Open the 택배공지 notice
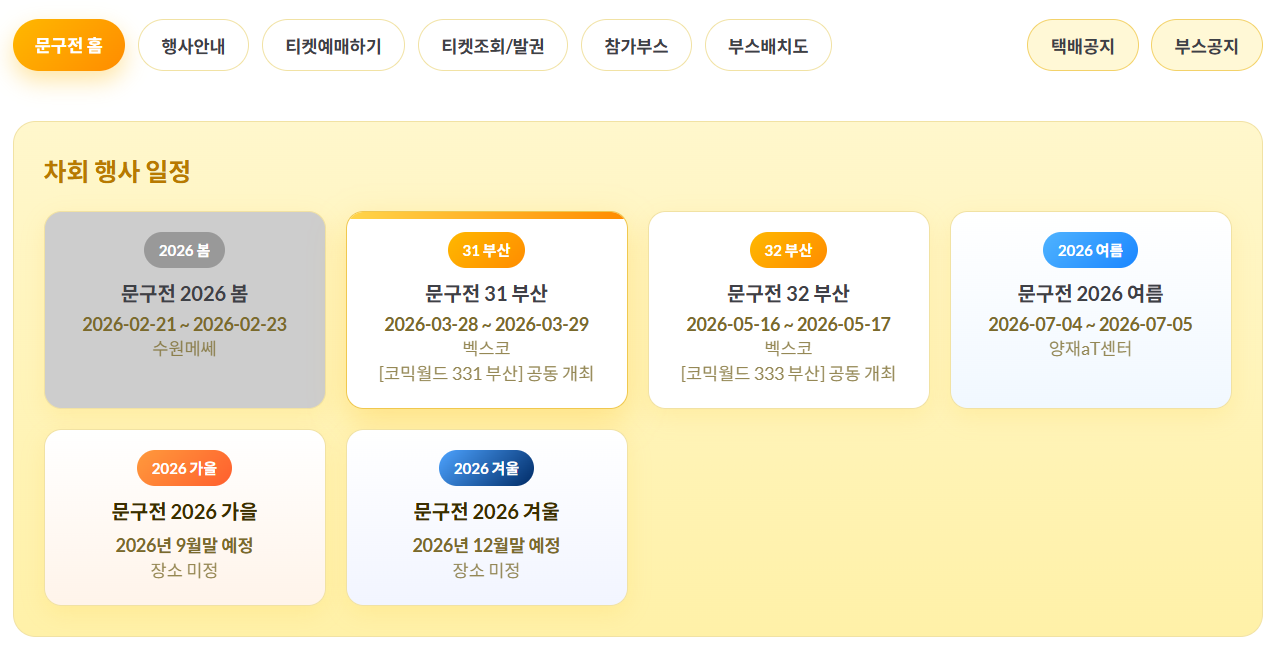 [x=1082, y=45]
